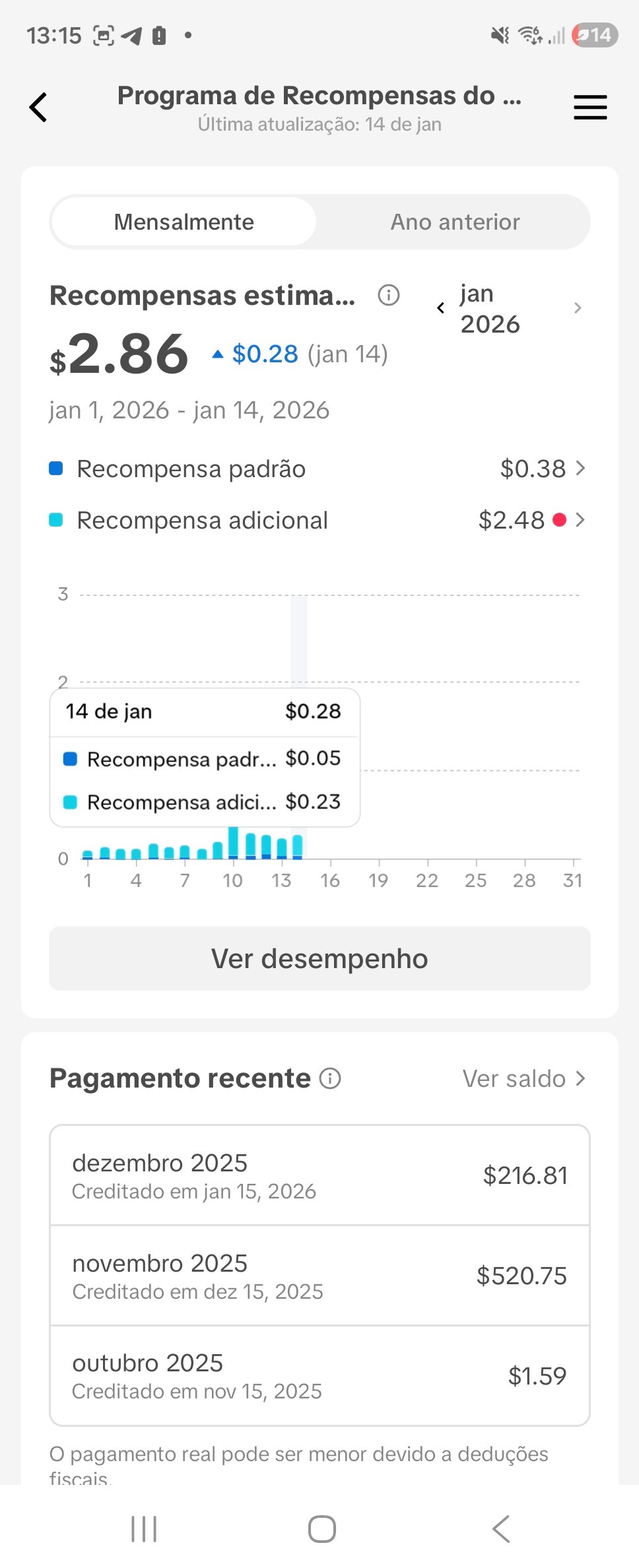Show info about Pagamento recente

330,1078
